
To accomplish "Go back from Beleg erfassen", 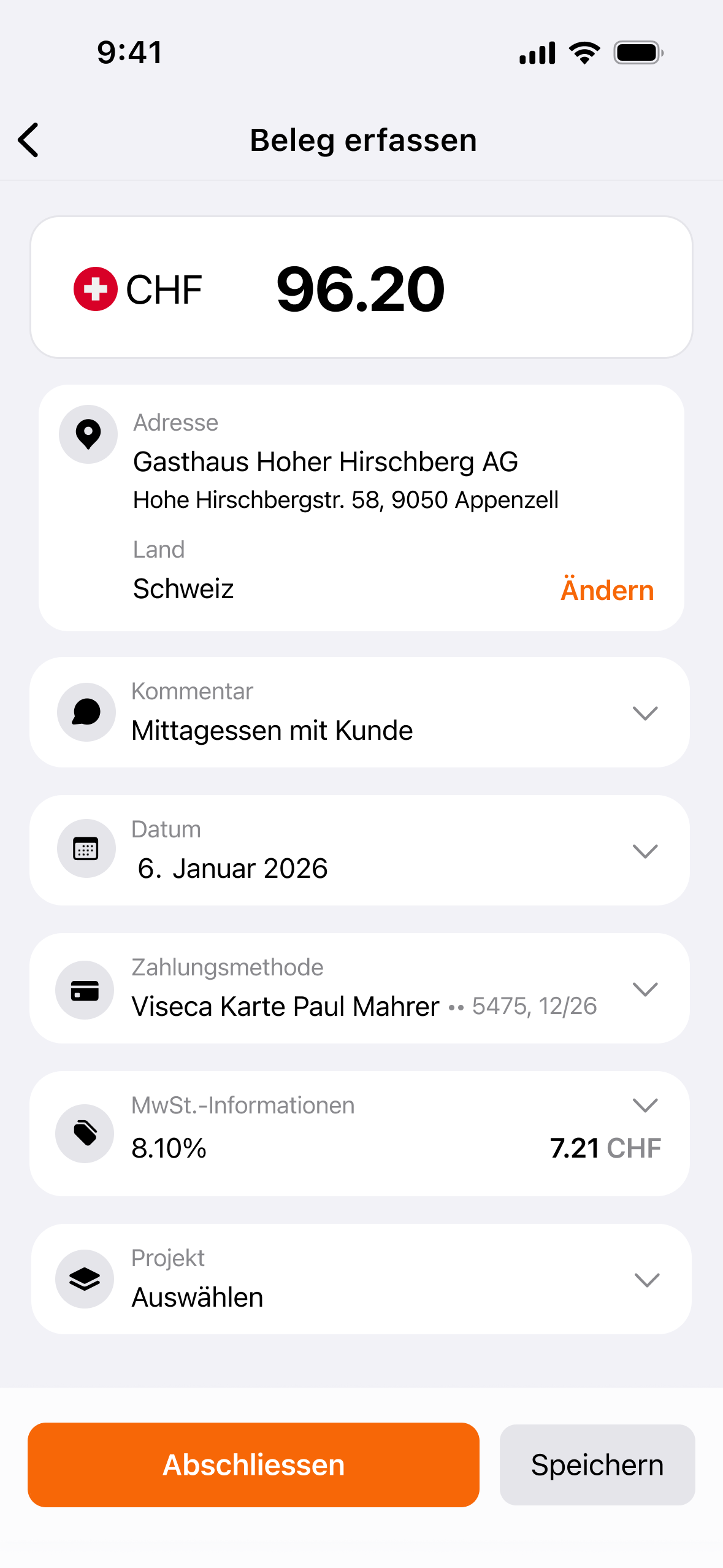I will pyautogui.click(x=29, y=140).
